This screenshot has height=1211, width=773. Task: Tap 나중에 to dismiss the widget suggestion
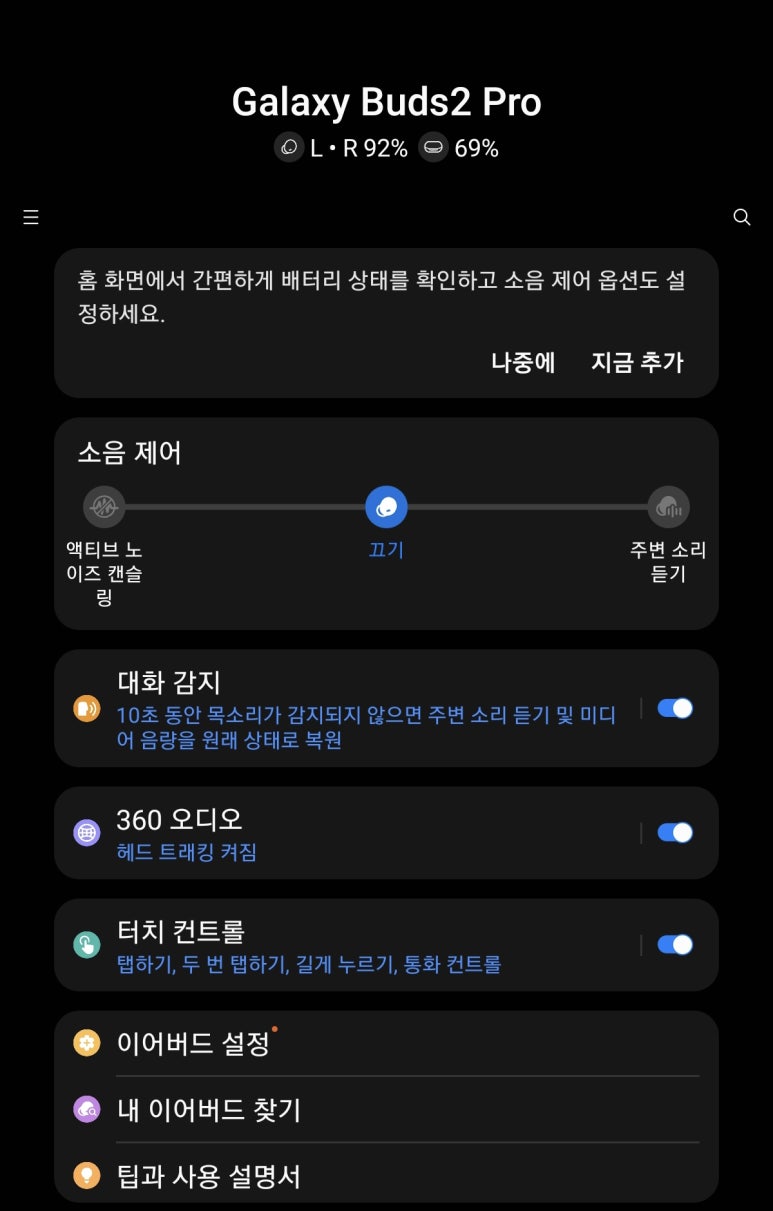(x=523, y=362)
